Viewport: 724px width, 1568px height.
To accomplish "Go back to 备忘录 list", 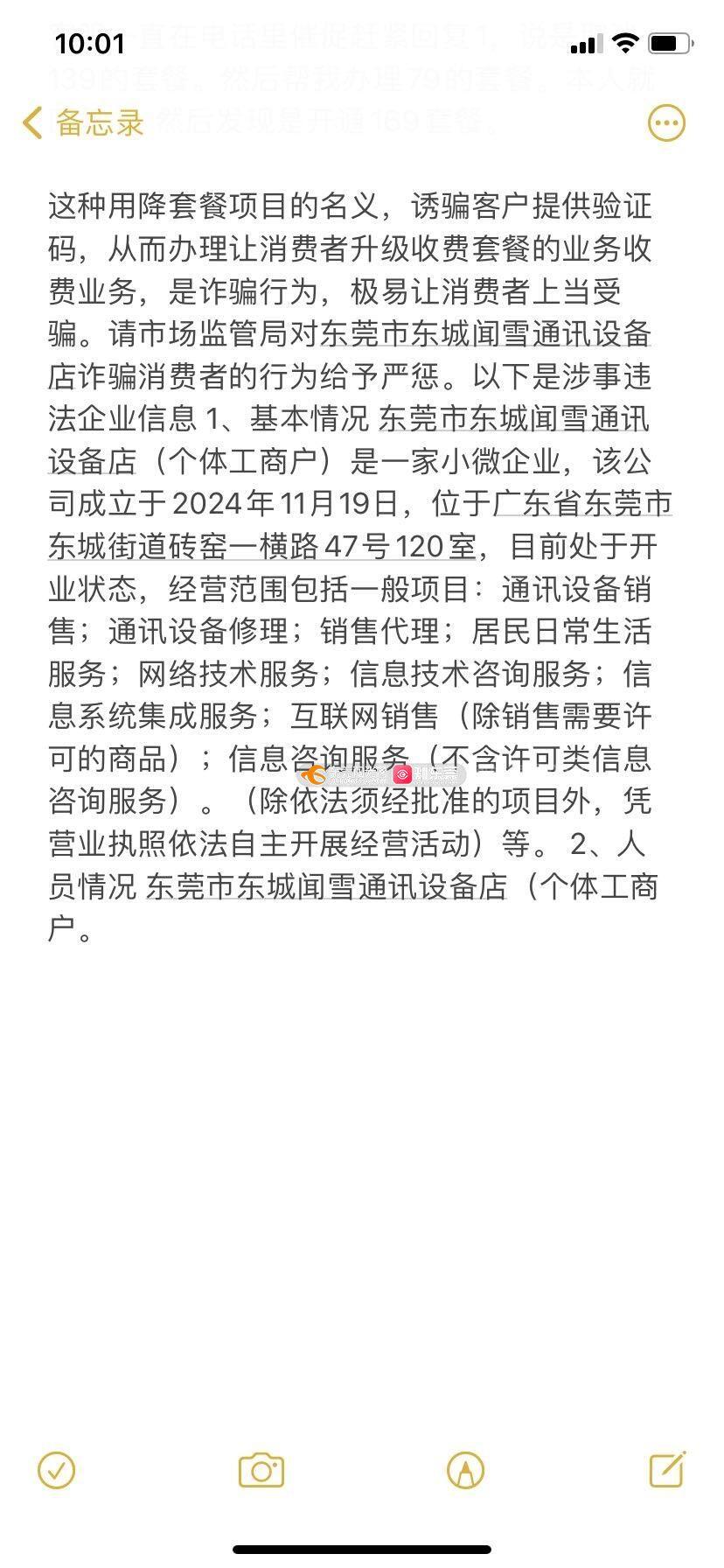I will 83,123.
